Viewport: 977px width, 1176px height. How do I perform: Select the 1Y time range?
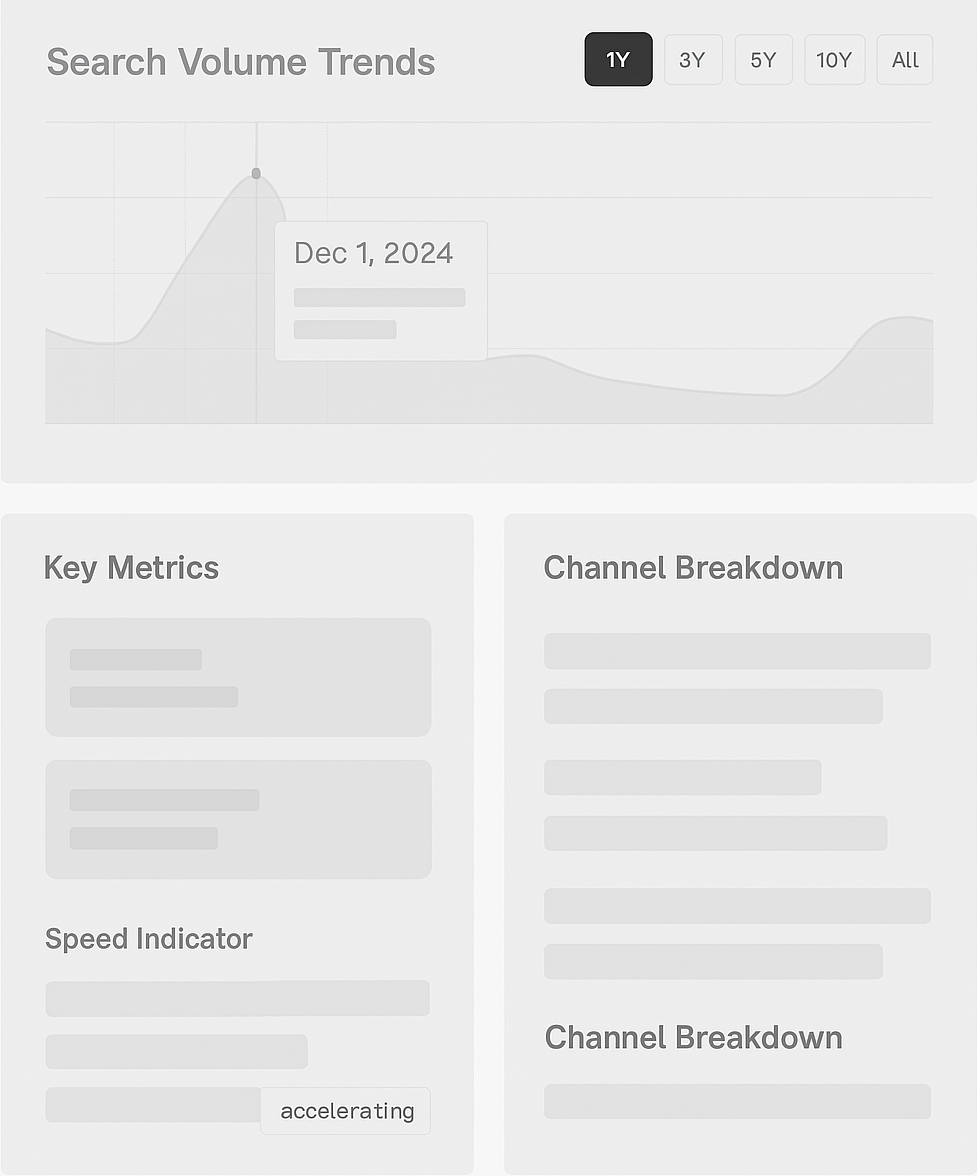tap(618, 59)
